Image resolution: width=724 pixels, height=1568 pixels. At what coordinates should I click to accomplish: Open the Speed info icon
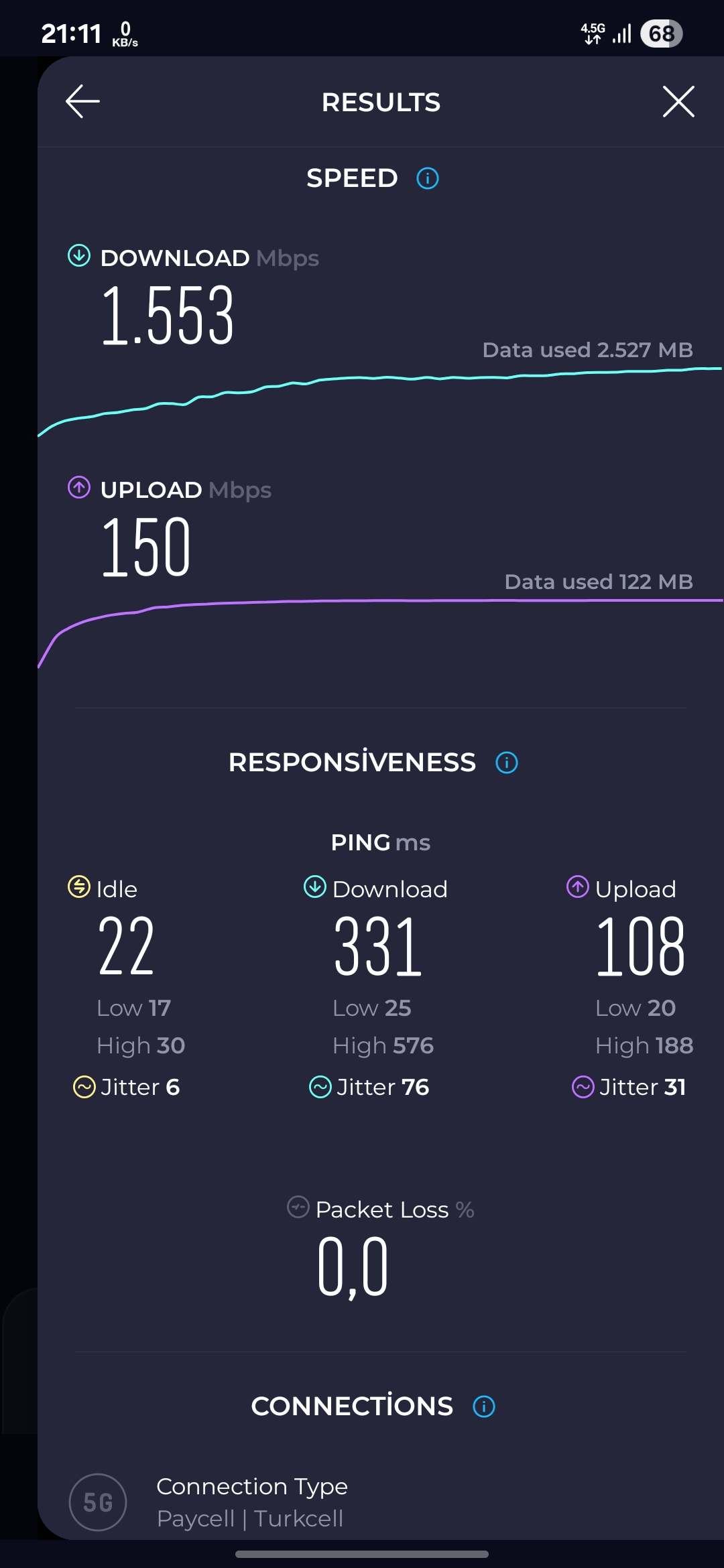click(x=428, y=178)
